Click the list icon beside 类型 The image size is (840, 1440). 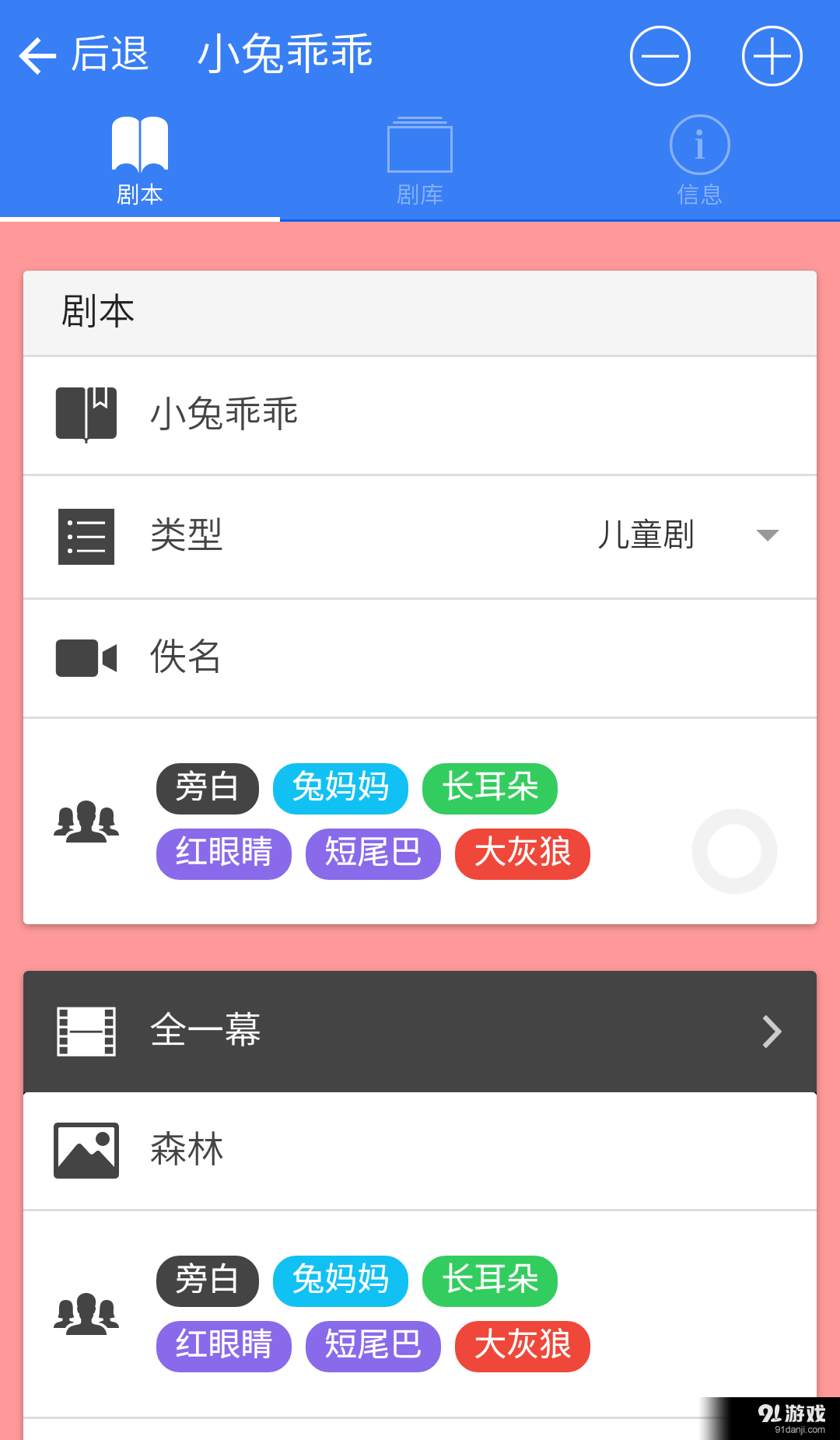tap(86, 536)
